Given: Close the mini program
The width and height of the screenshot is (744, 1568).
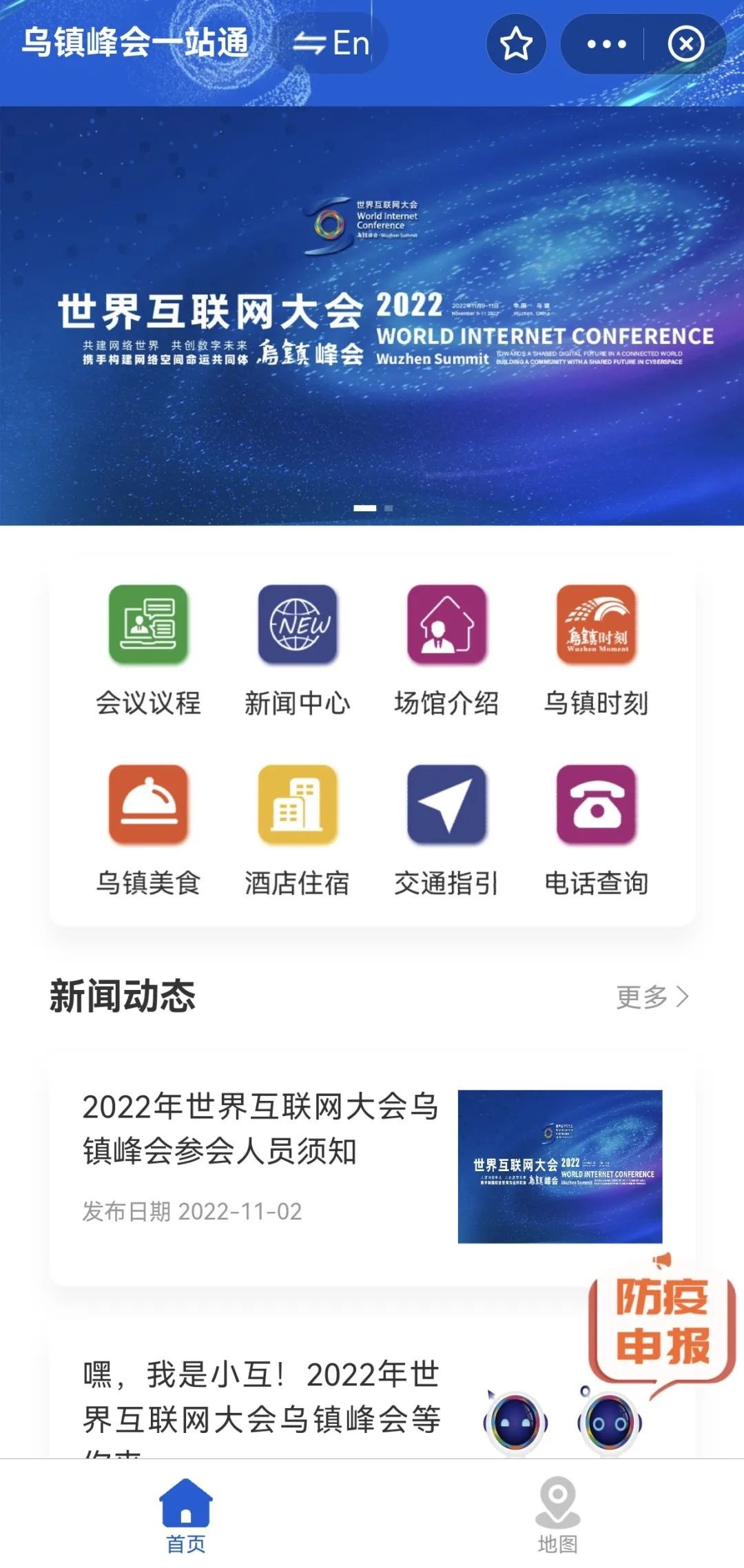Looking at the screenshot, I should [x=685, y=44].
